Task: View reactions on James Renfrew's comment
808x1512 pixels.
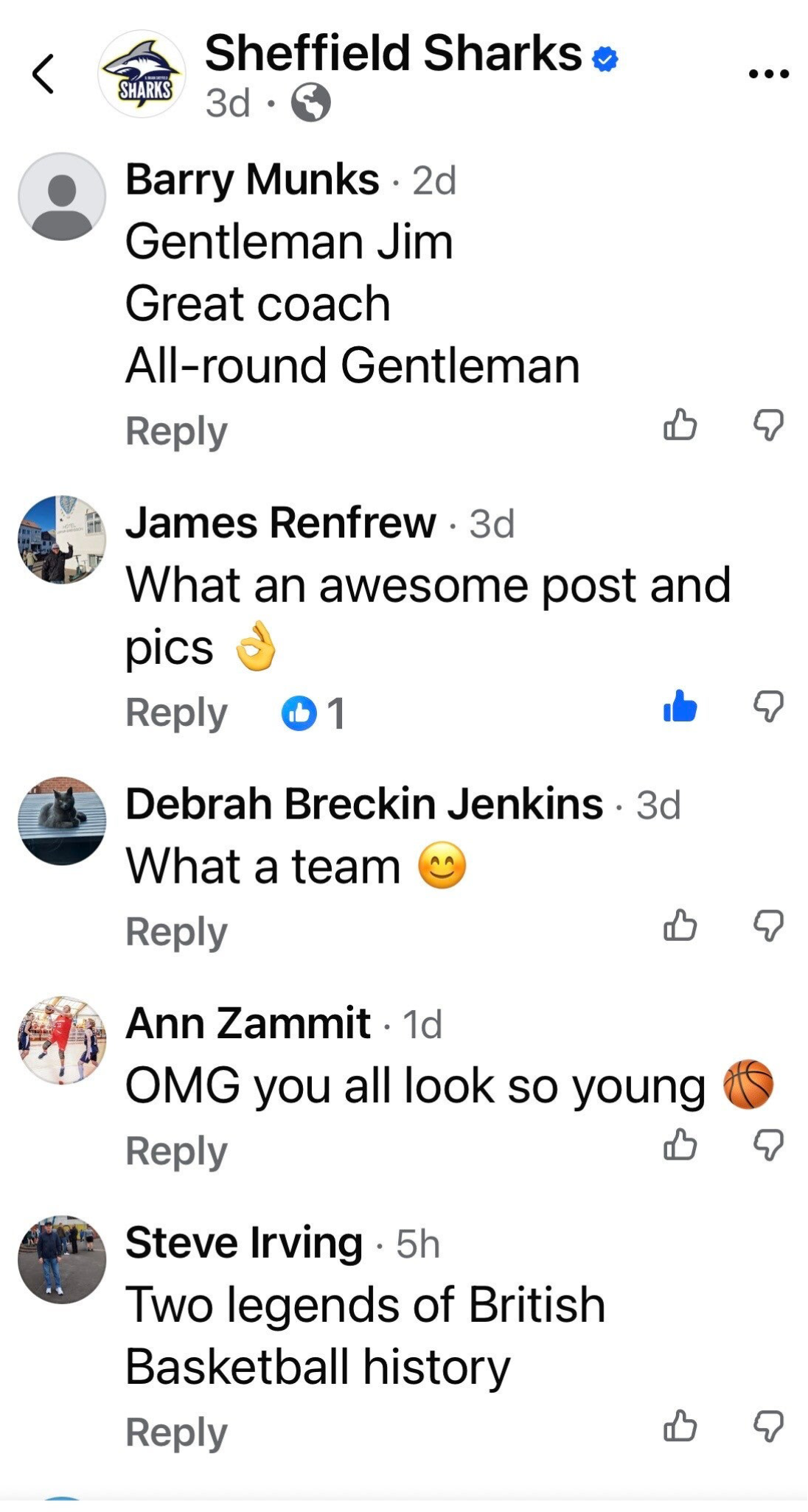Action: 313,713
